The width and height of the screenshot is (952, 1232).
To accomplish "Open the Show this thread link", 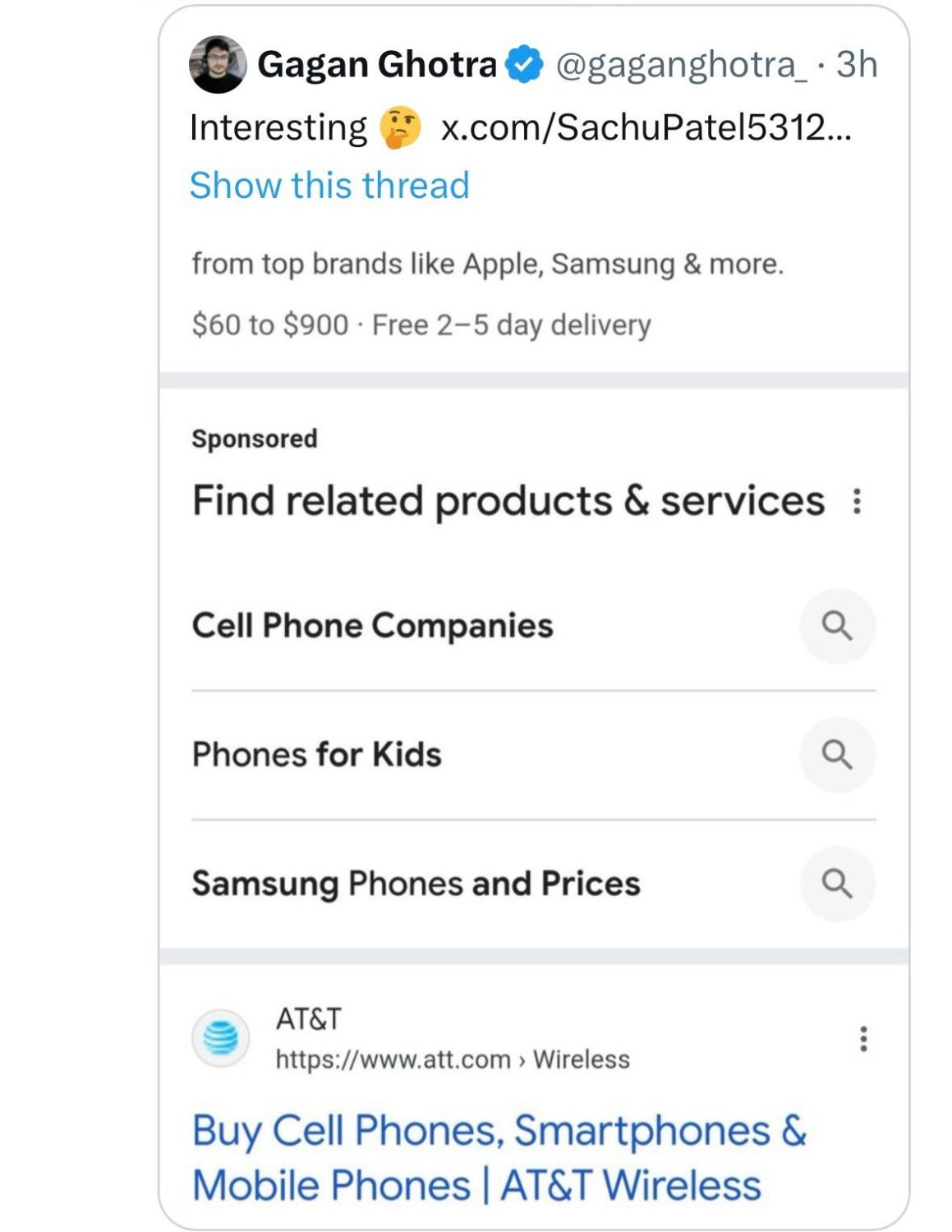I will pyautogui.click(x=329, y=186).
